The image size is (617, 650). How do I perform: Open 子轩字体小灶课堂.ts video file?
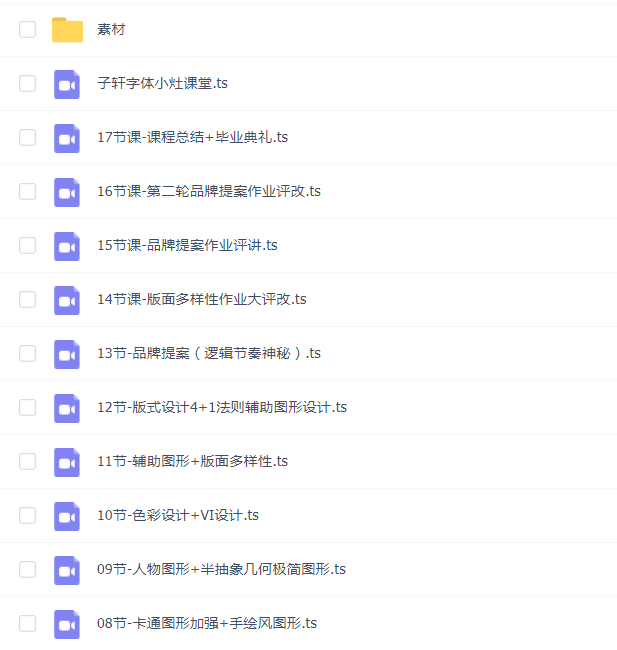(162, 83)
